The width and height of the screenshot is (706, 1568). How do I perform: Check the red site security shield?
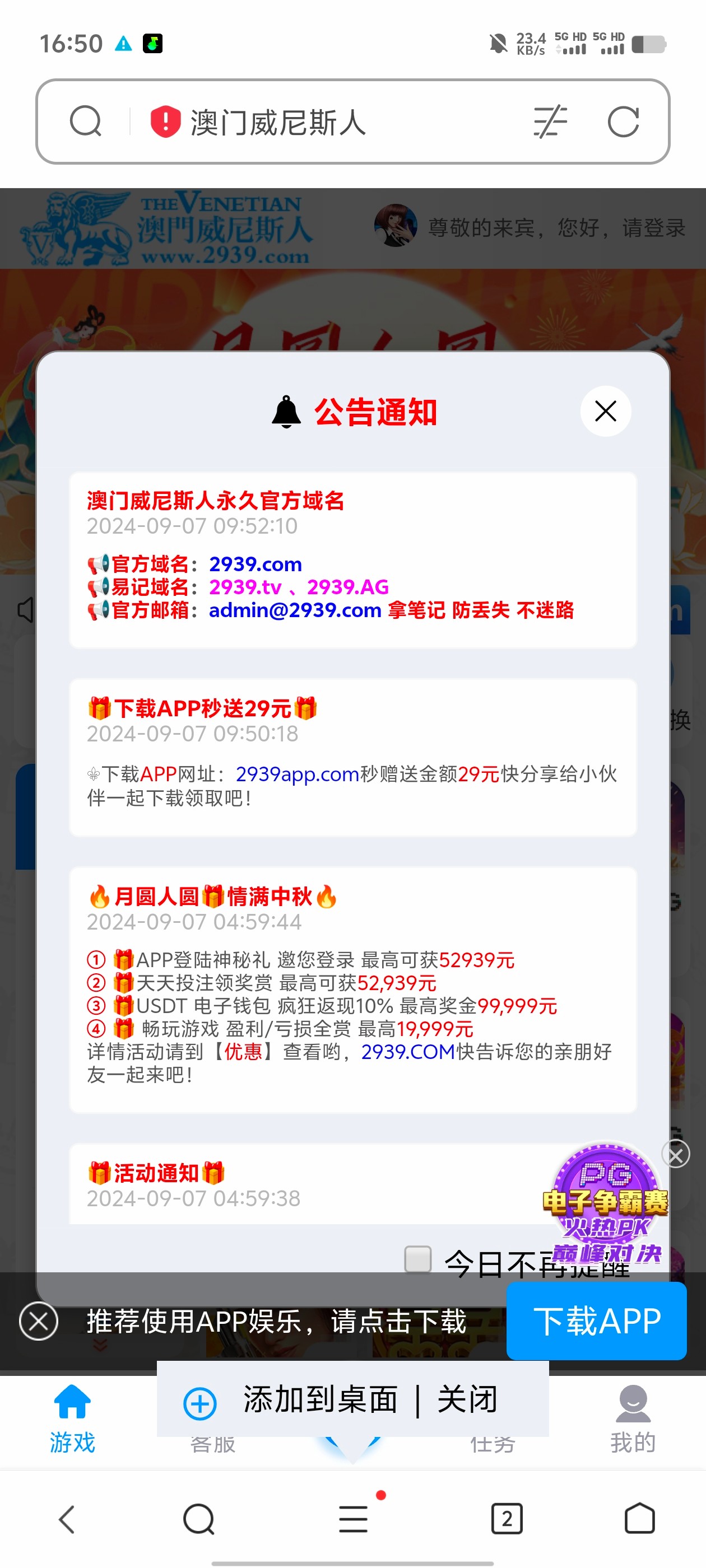[165, 121]
